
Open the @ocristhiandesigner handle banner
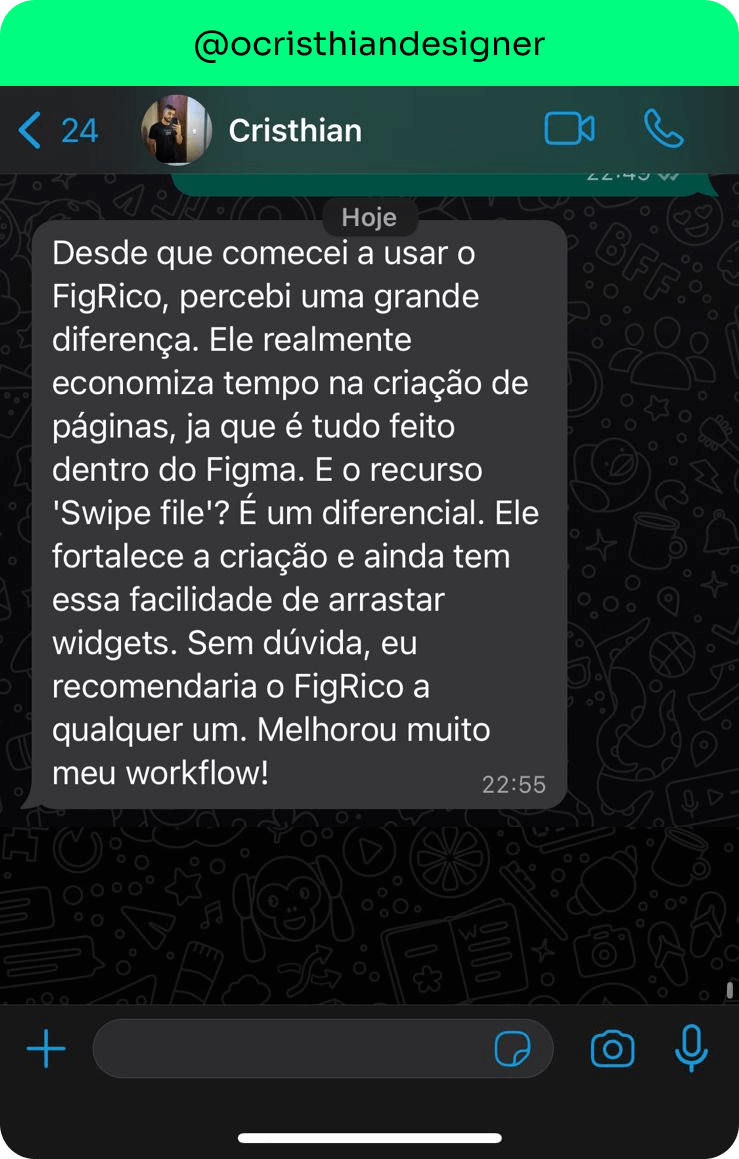pos(369,43)
